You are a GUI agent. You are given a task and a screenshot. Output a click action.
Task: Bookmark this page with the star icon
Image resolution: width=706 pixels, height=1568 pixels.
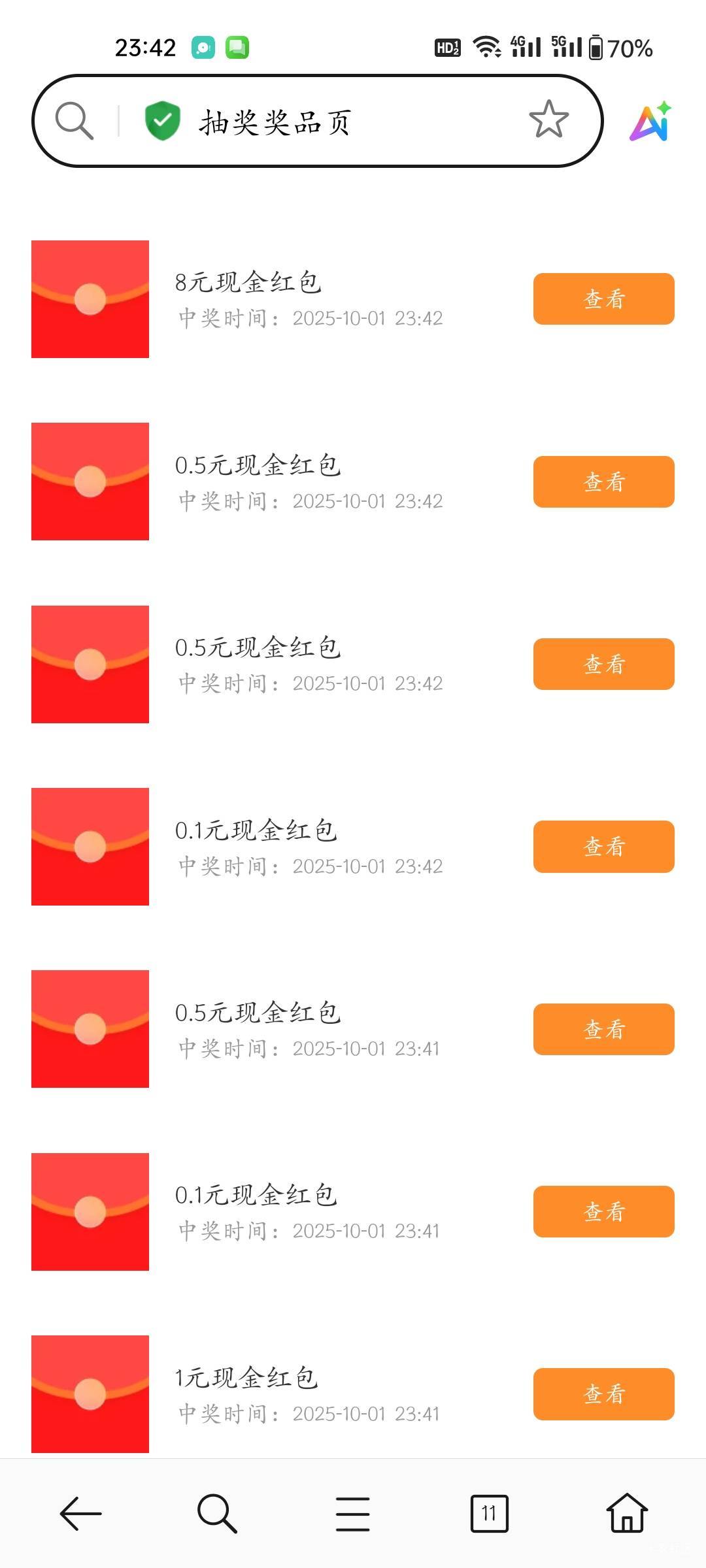tap(548, 120)
